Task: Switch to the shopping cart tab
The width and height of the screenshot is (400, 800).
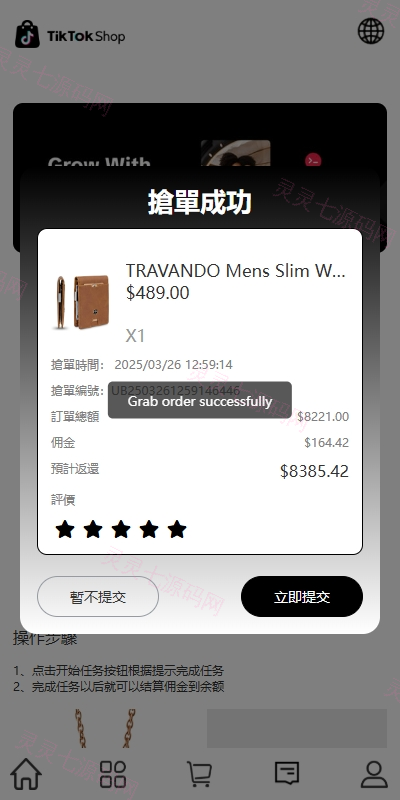Action: tap(199, 774)
